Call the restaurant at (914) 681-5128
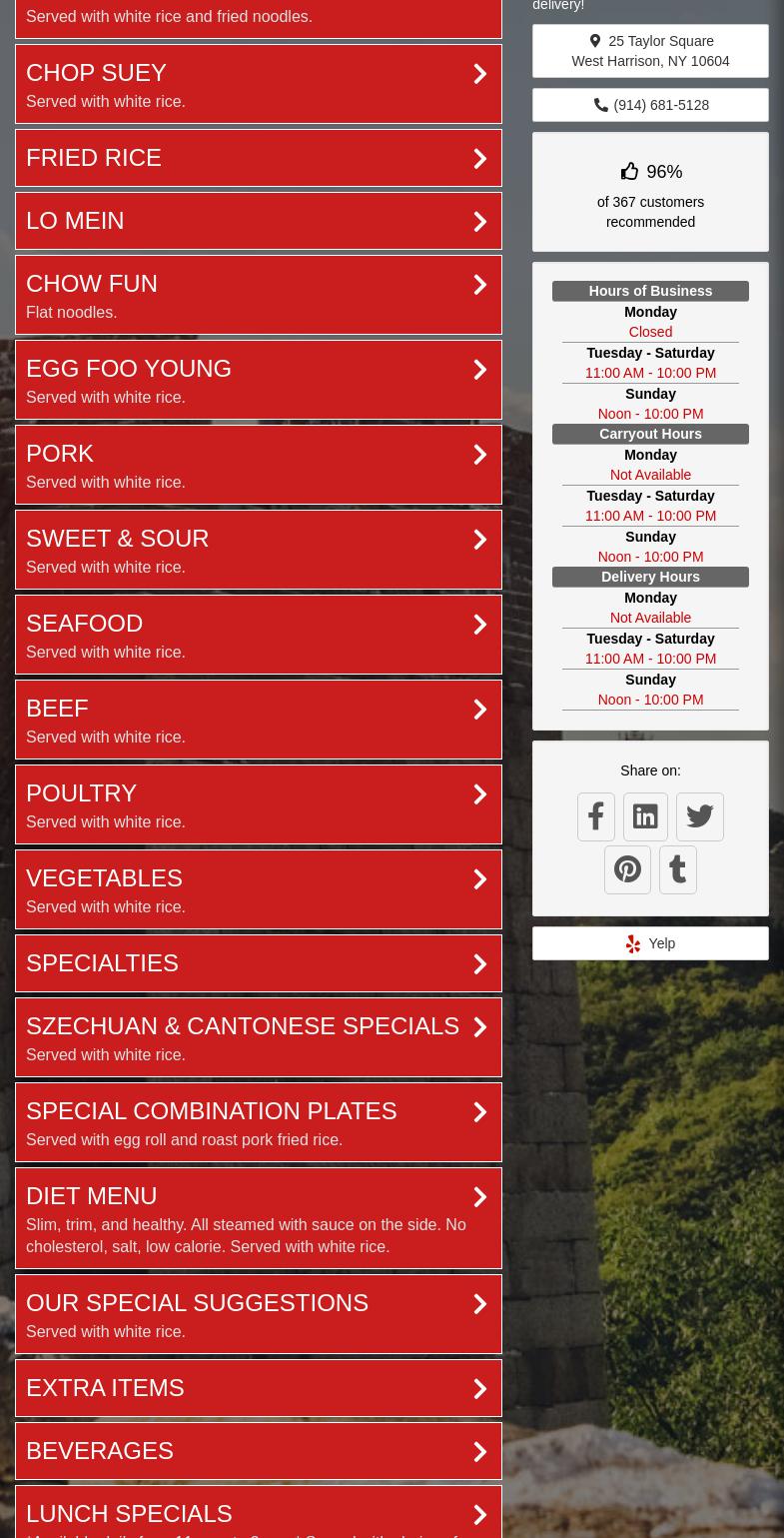Viewport: 784px width, 1538px height. click(x=650, y=105)
